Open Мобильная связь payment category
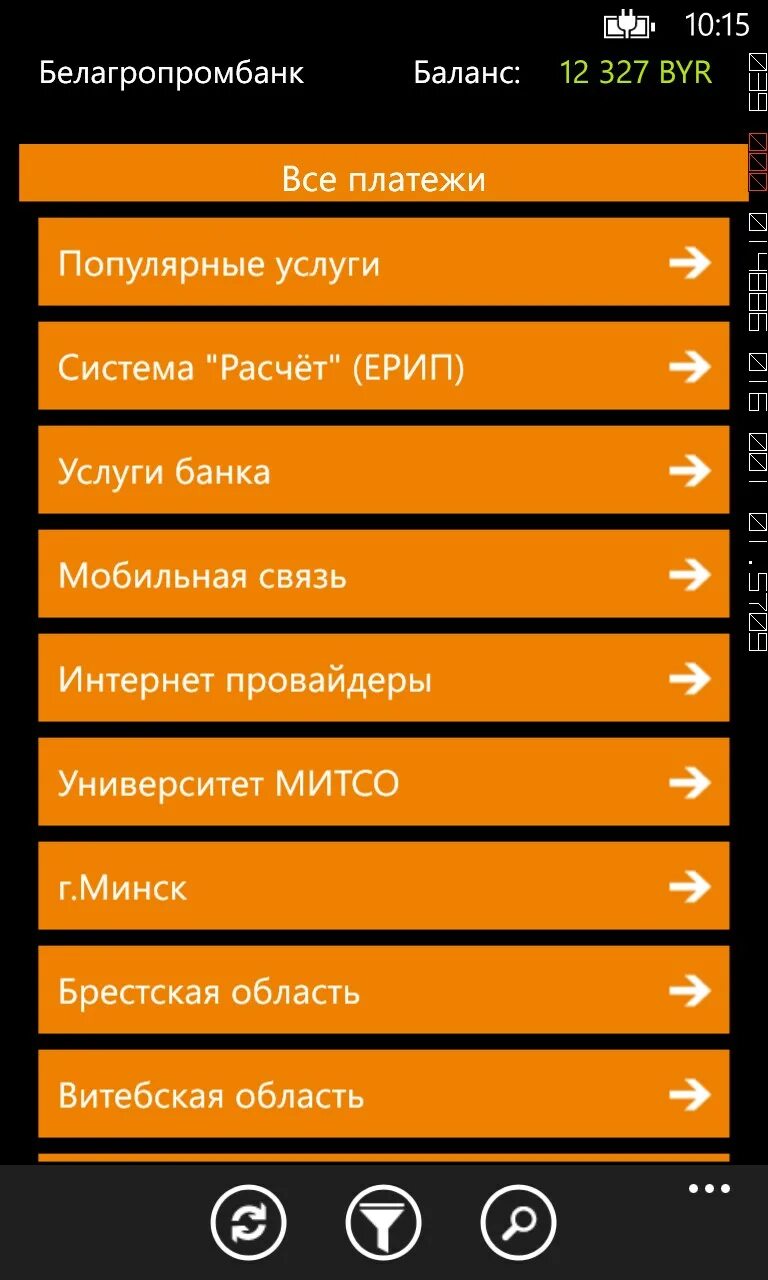 (384, 575)
